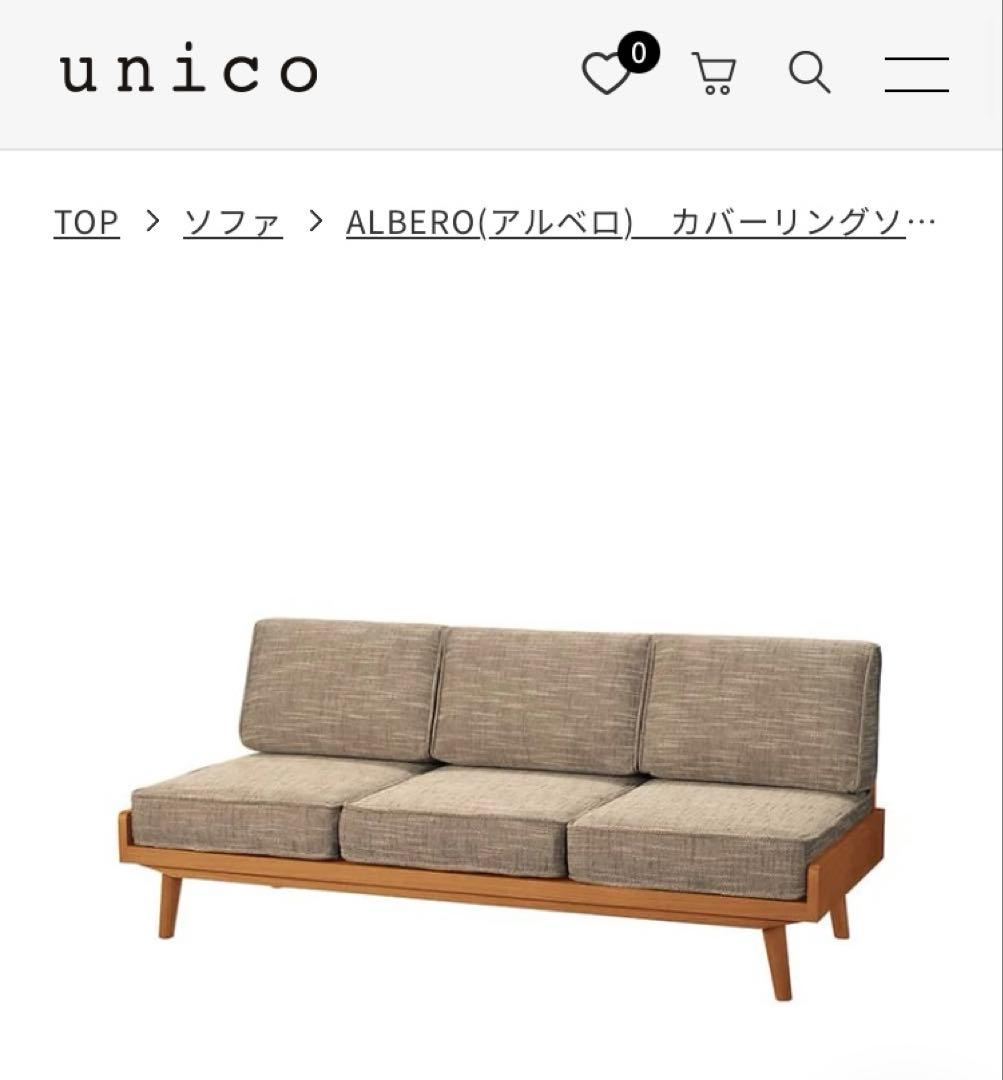Click the scrollbar on the right edge
Screen dimensions: 1003x1080
999,540
